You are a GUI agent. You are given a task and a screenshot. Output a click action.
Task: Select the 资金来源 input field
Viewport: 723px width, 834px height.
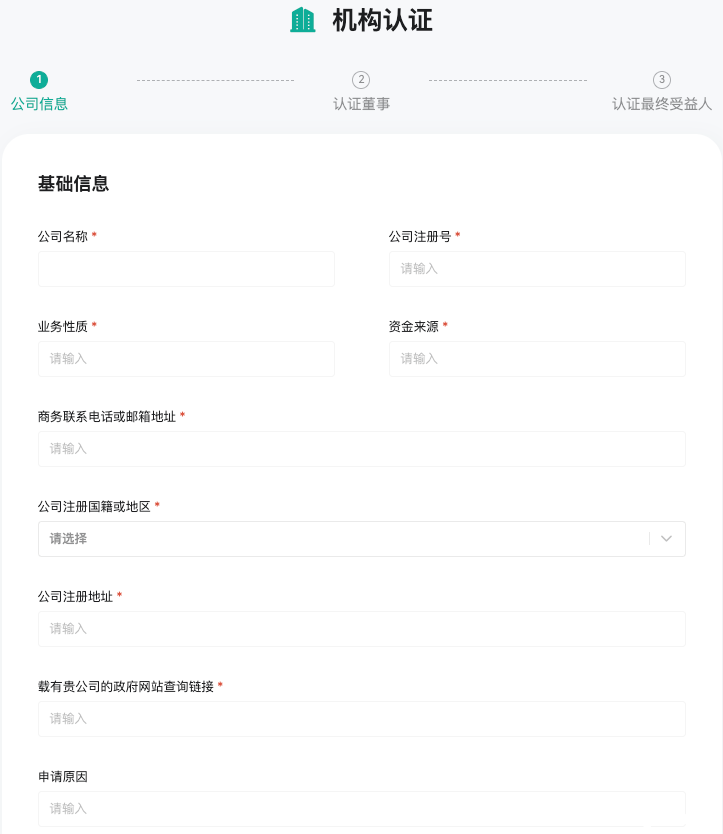[537, 359]
